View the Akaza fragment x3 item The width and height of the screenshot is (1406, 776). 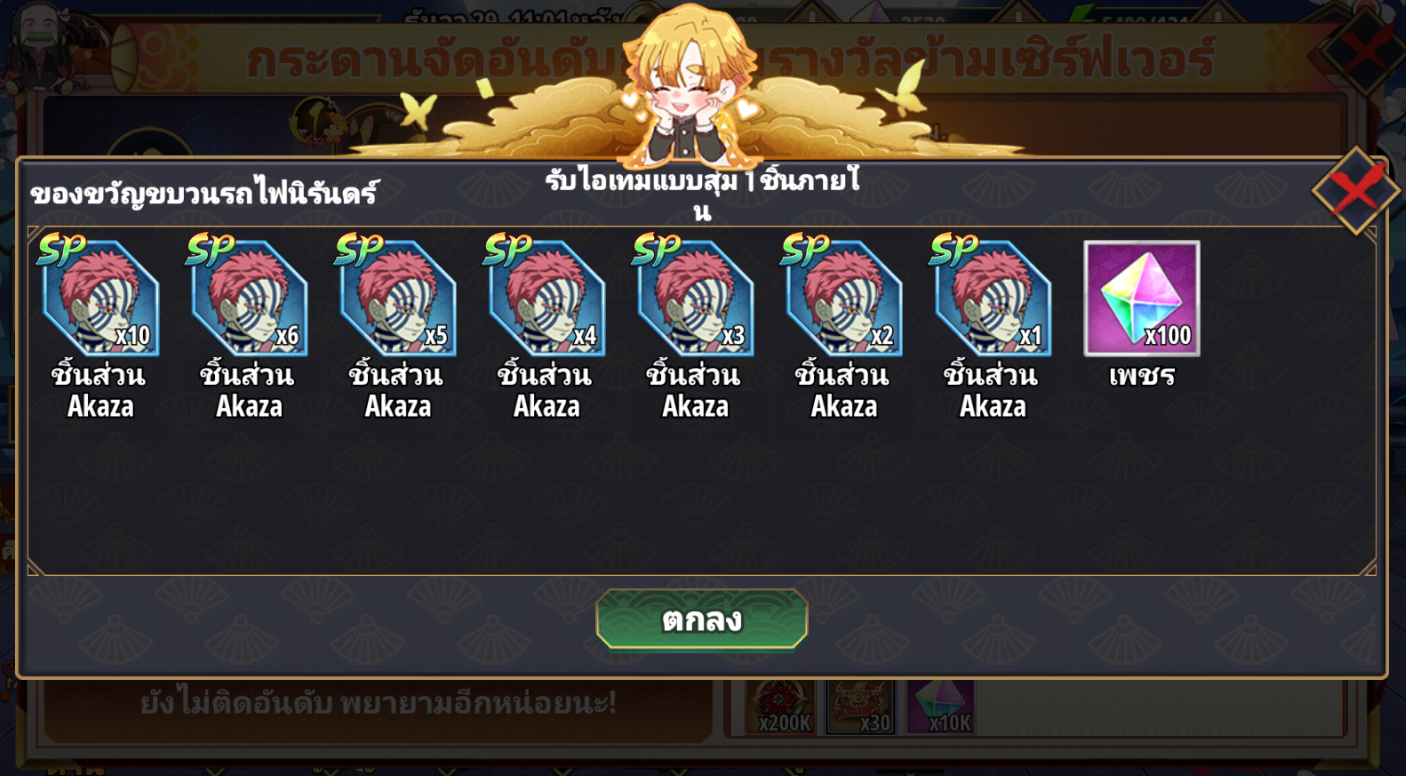pyautogui.click(x=696, y=299)
